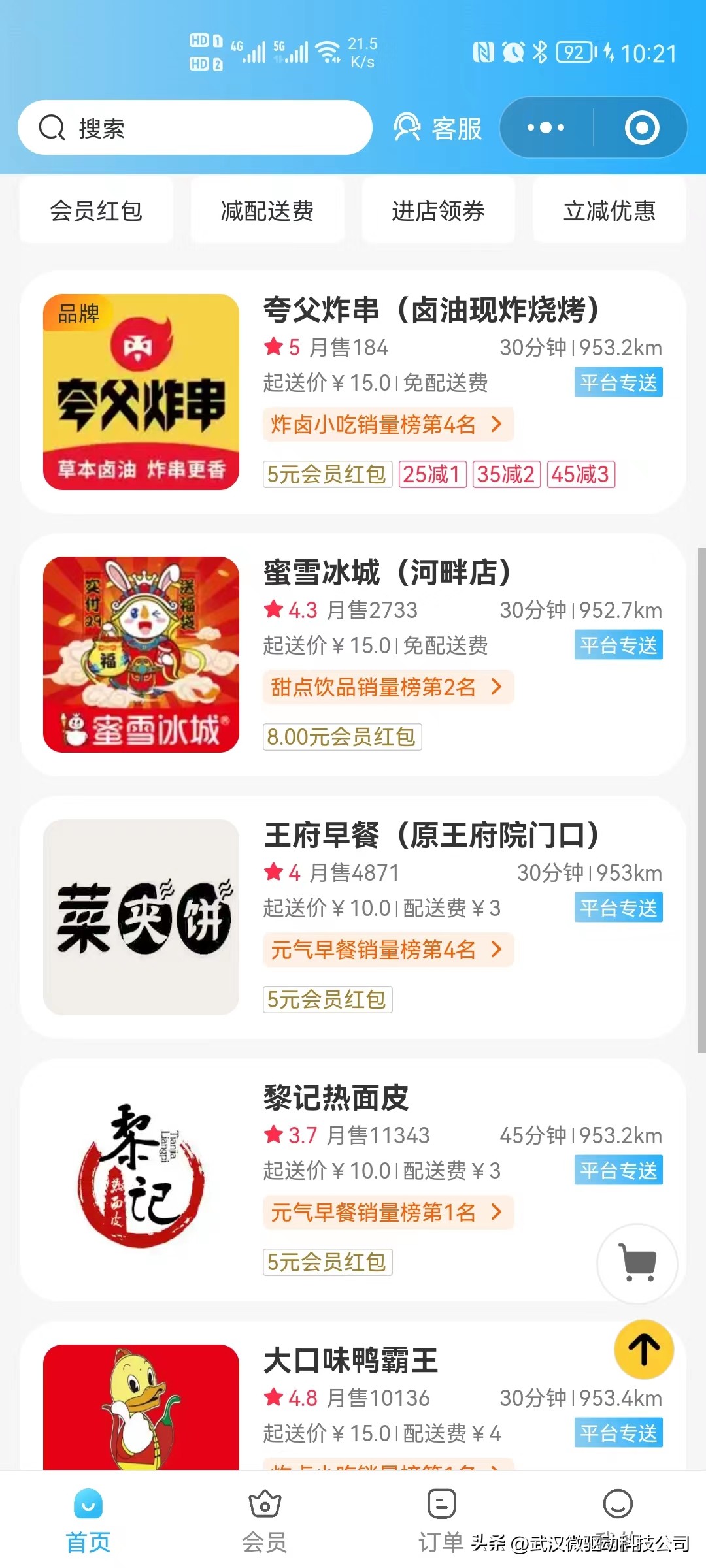Open customer service via 客服 icon
This screenshot has width=706, height=1568.
click(x=439, y=128)
